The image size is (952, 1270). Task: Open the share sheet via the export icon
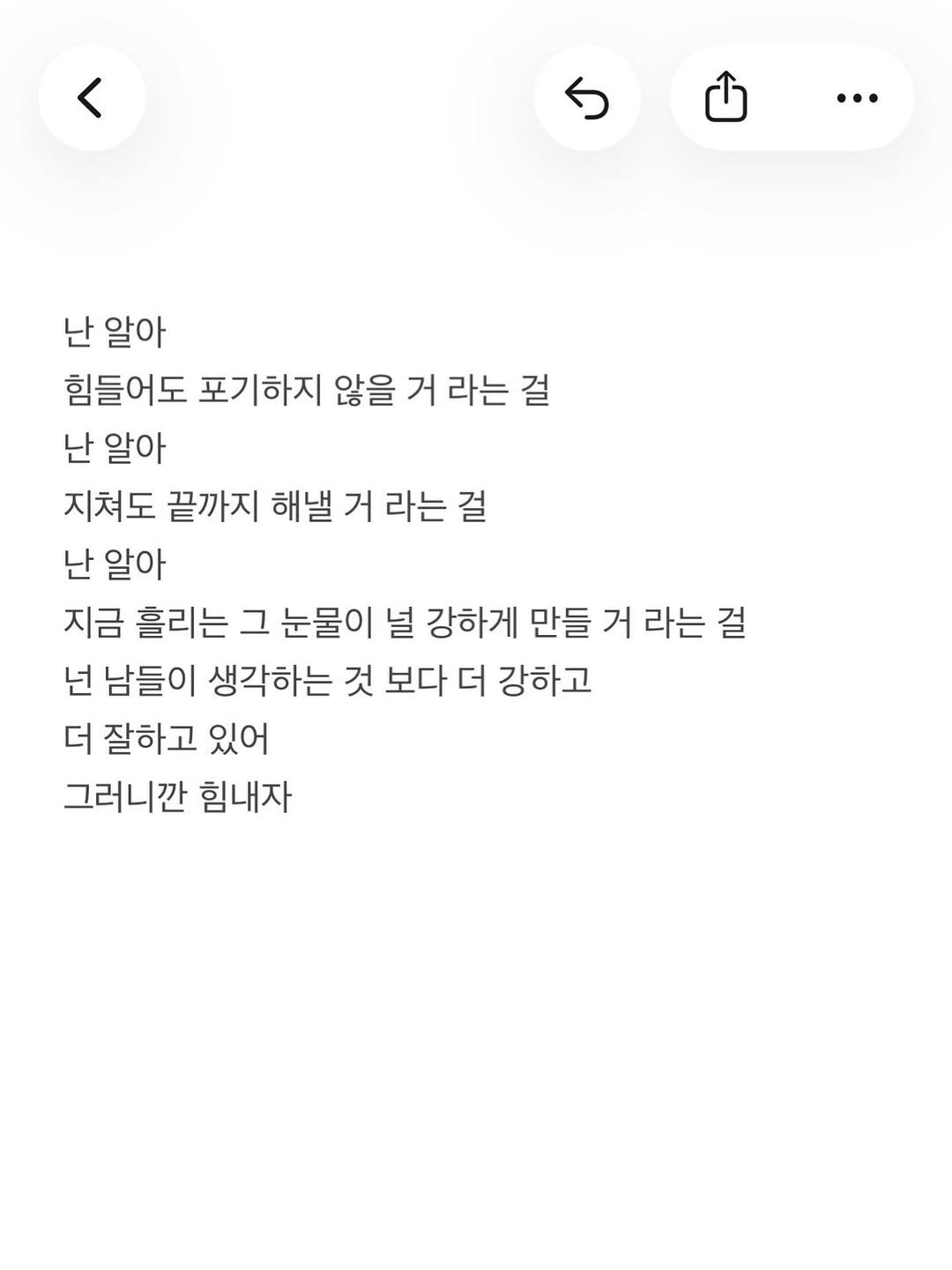(x=726, y=98)
